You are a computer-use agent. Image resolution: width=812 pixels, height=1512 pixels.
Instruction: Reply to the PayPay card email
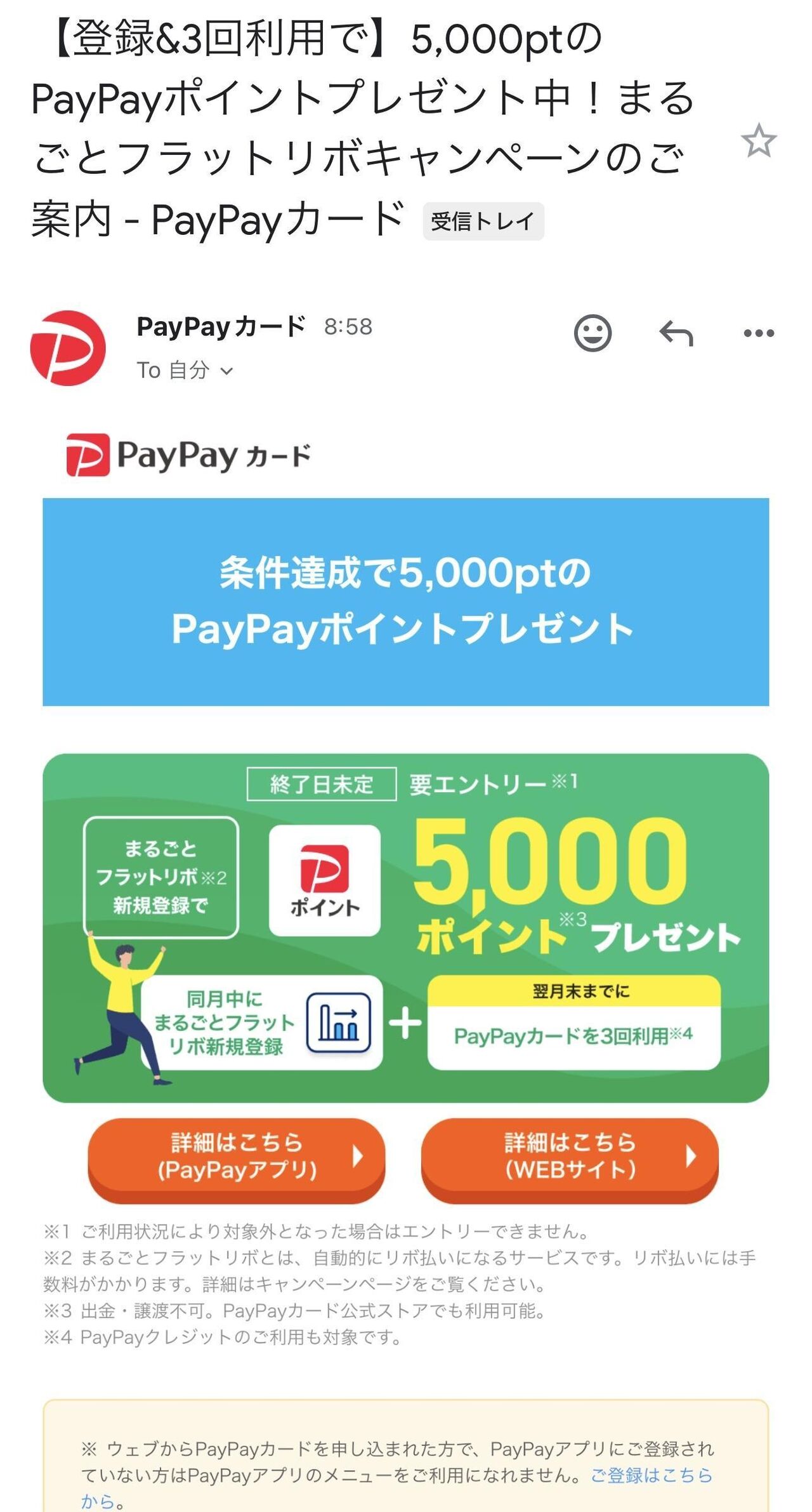[676, 333]
